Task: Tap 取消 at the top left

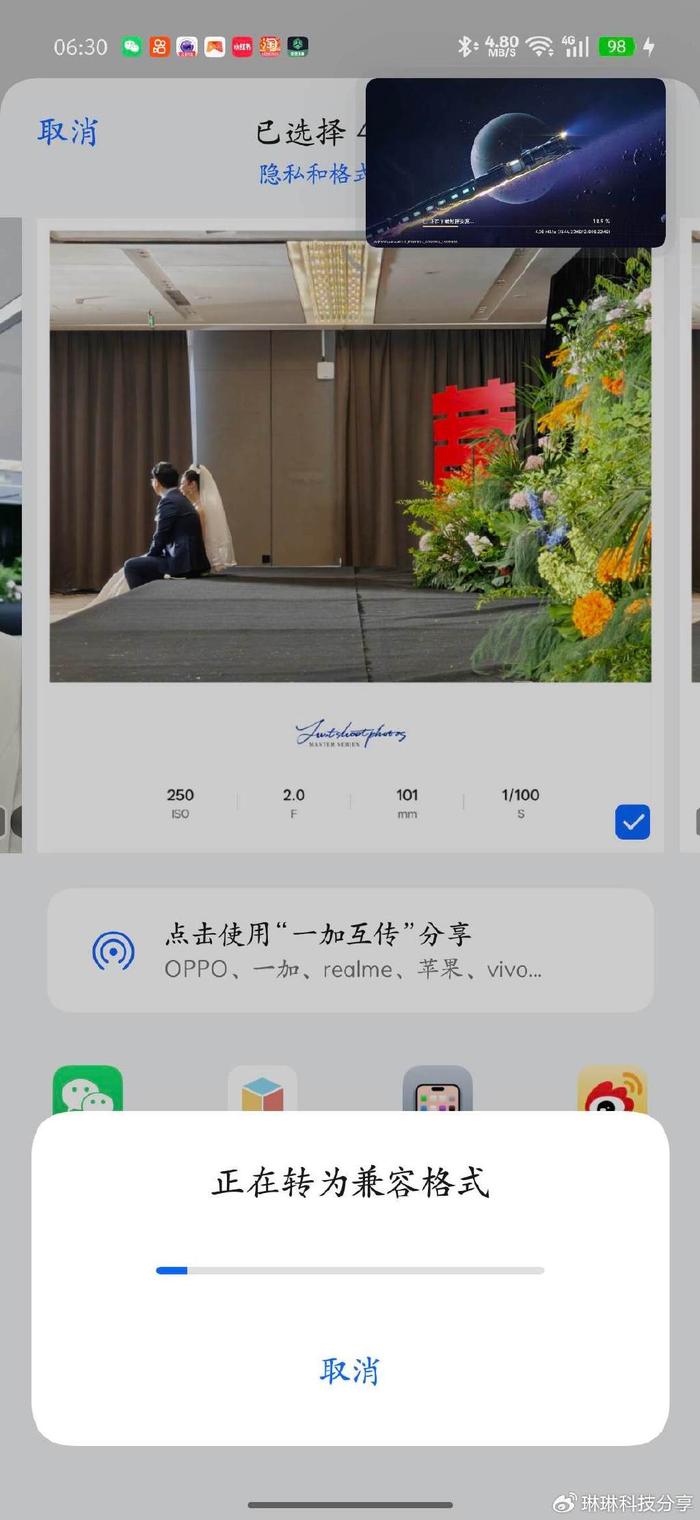Action: tap(68, 131)
